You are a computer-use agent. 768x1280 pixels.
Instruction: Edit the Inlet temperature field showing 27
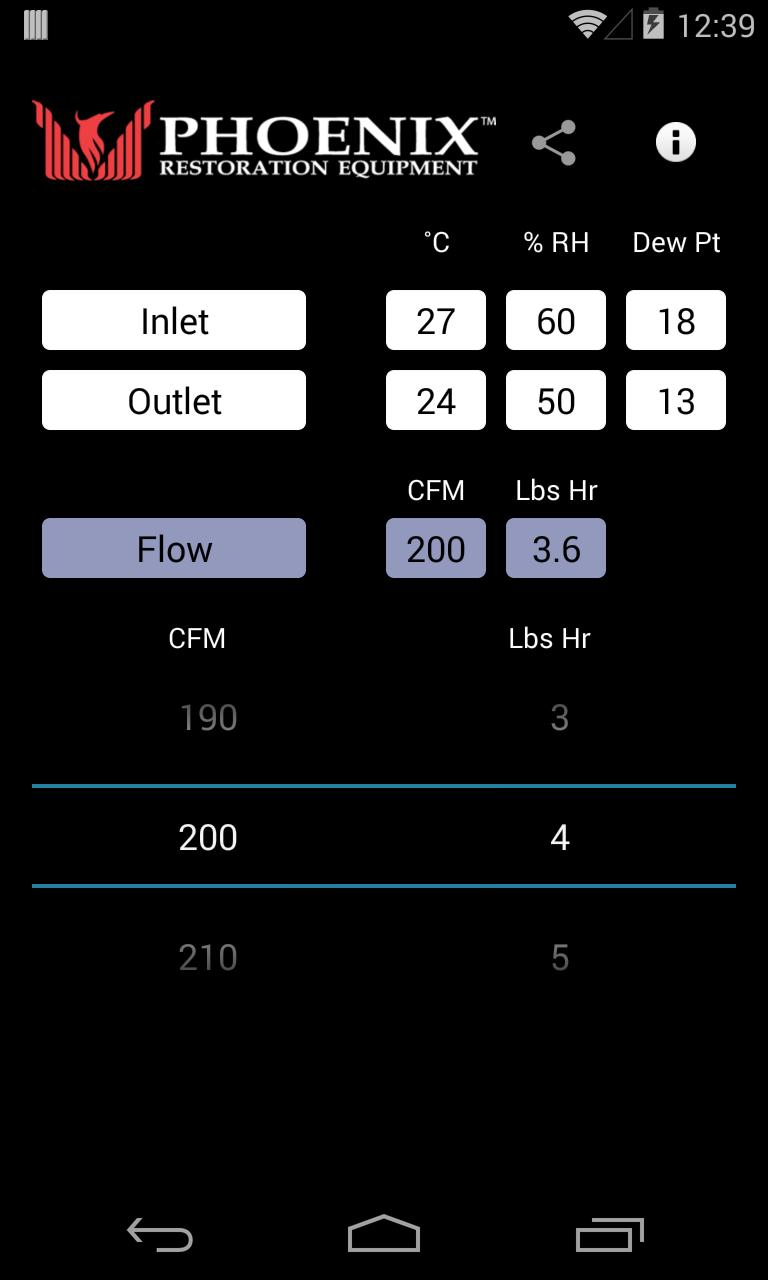click(x=435, y=320)
